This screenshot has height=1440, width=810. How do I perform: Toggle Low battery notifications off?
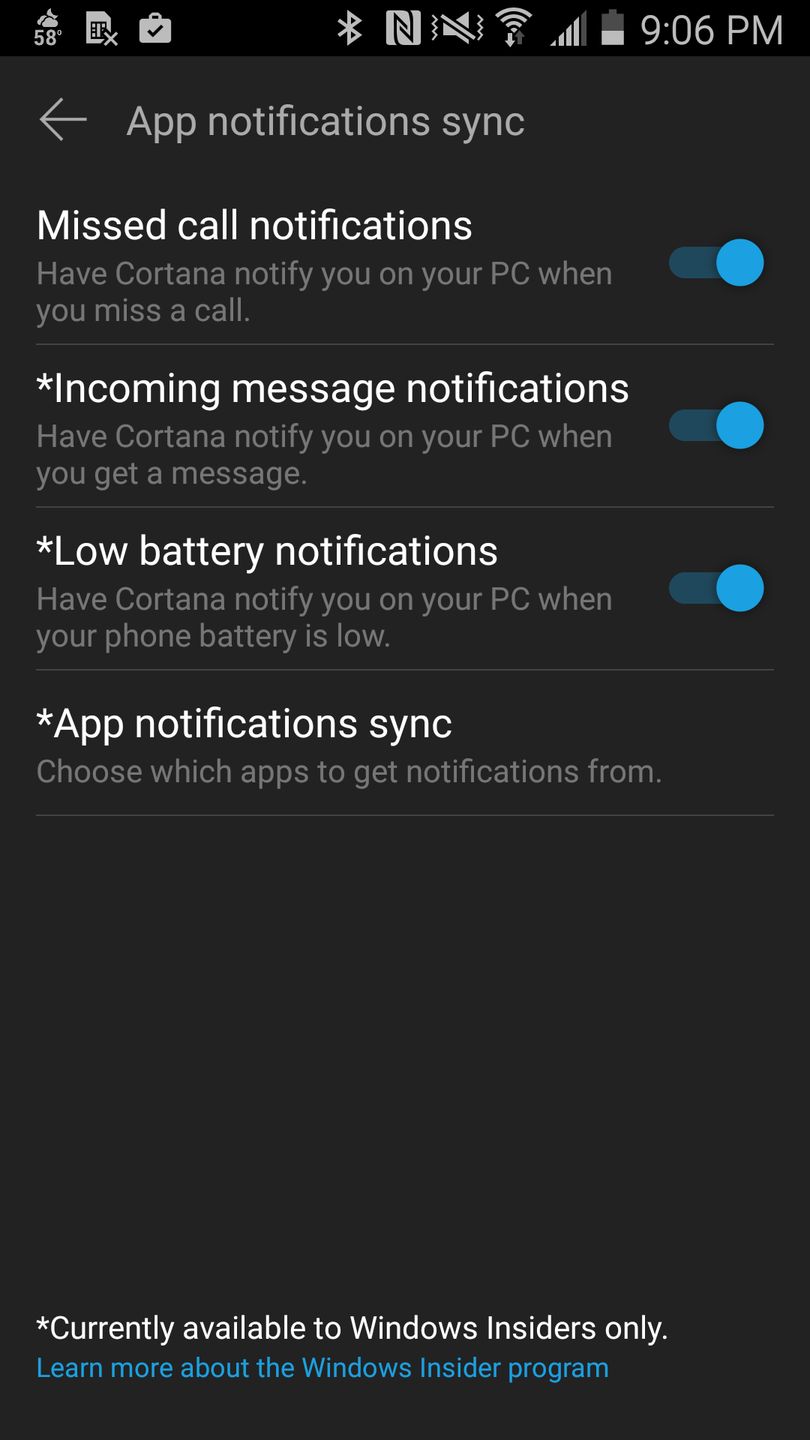[717, 588]
